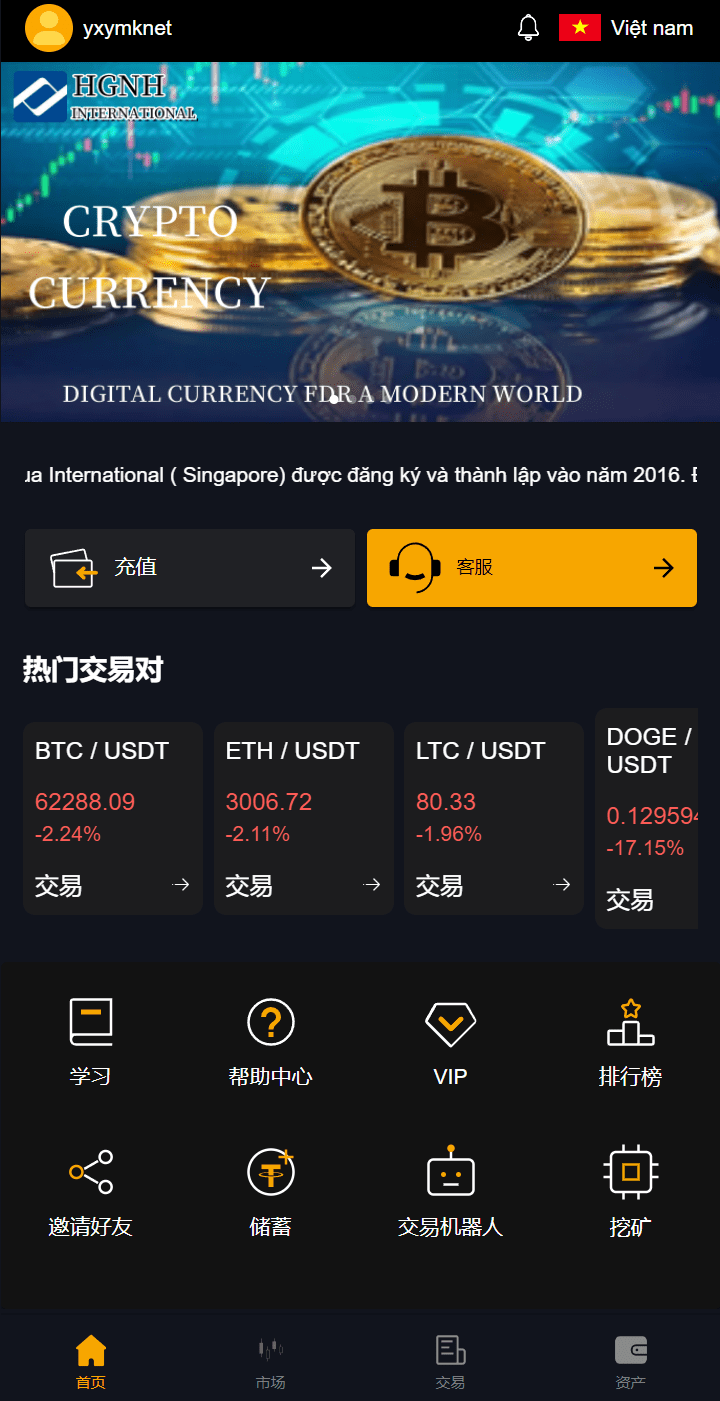Open the Việt nam language selector
This screenshot has height=1401, width=720.
[x=626, y=28]
